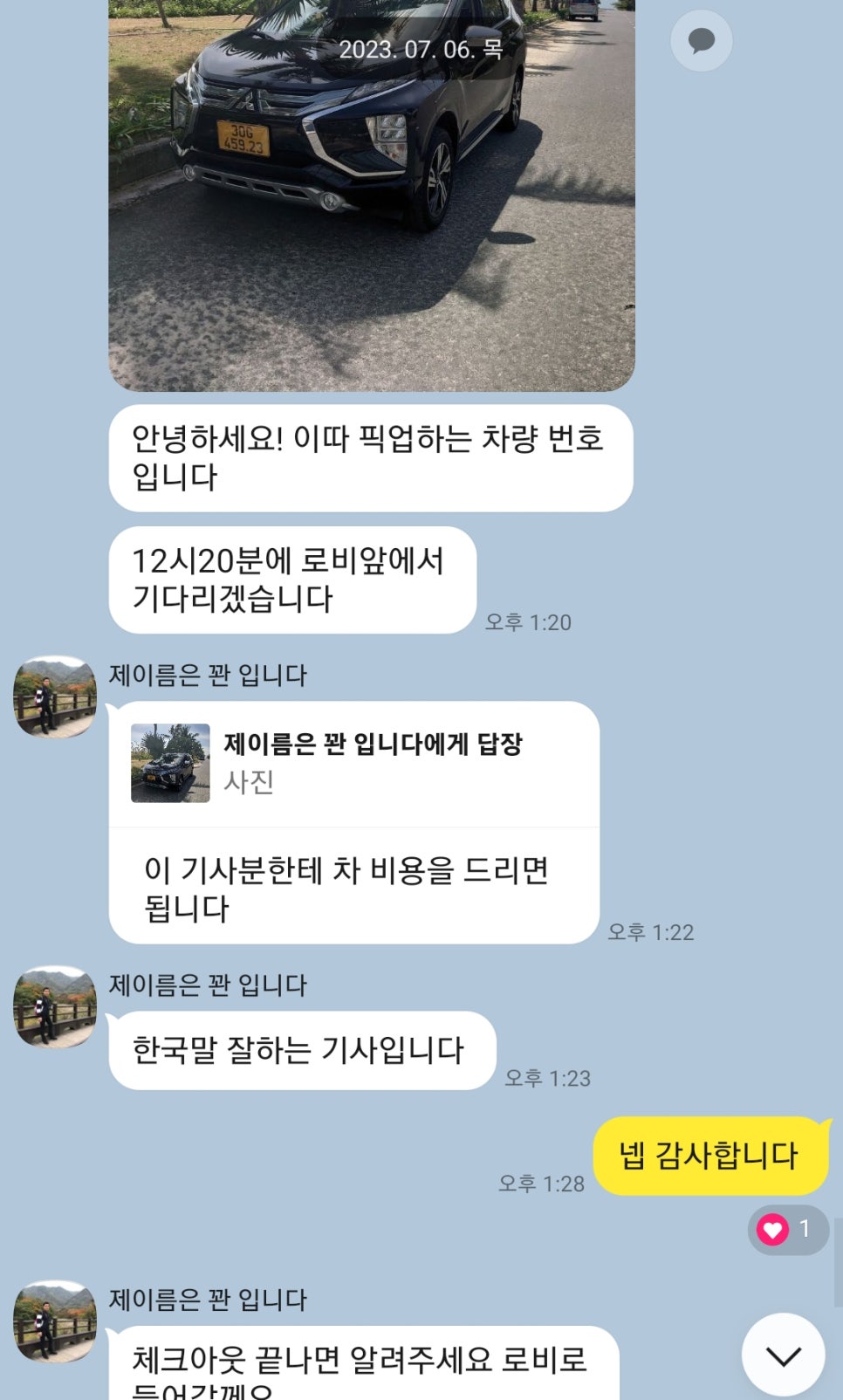Open sender's profile picture next to 한국말 잘하는 기사입니다

tap(55, 1006)
